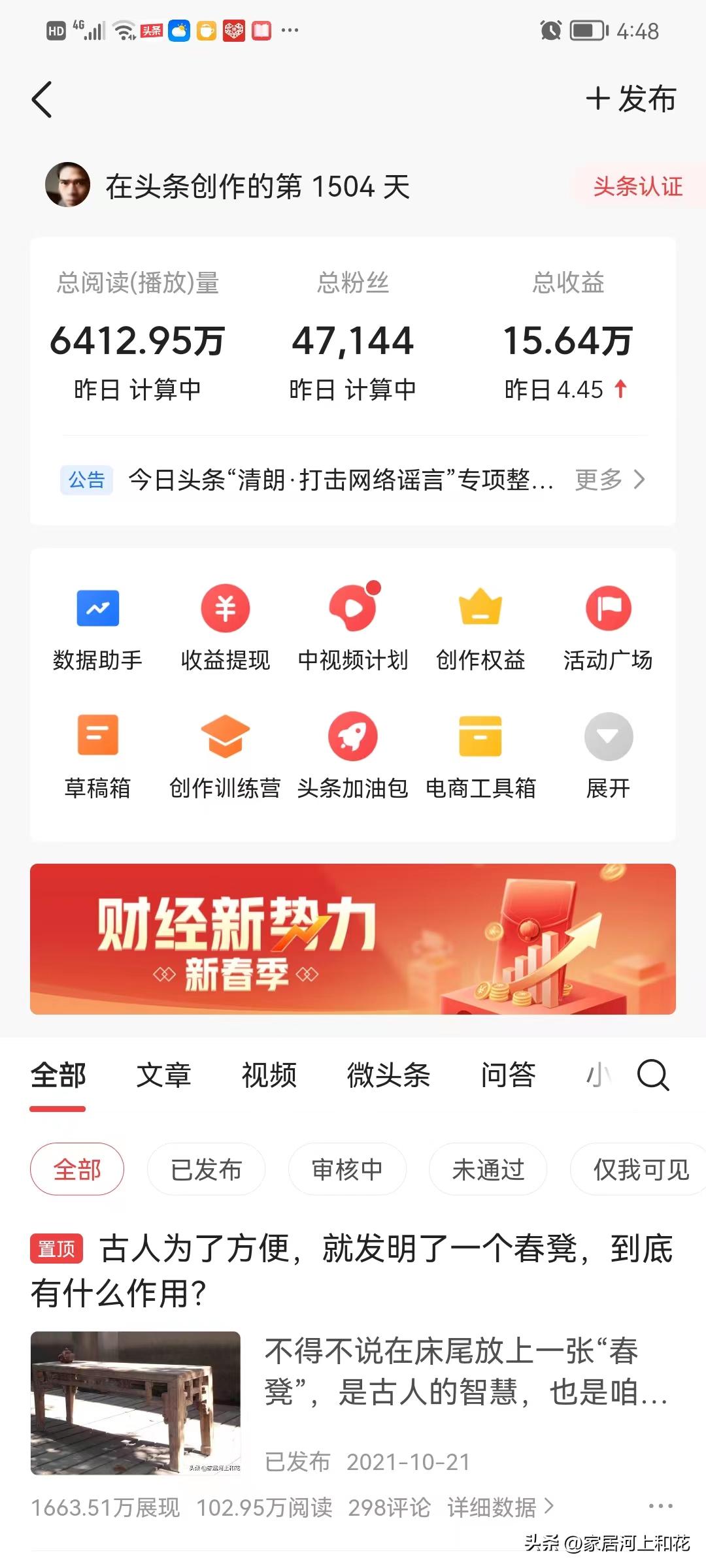Show only 仅我可见 private posts
The image size is (706, 1568).
click(x=637, y=1169)
